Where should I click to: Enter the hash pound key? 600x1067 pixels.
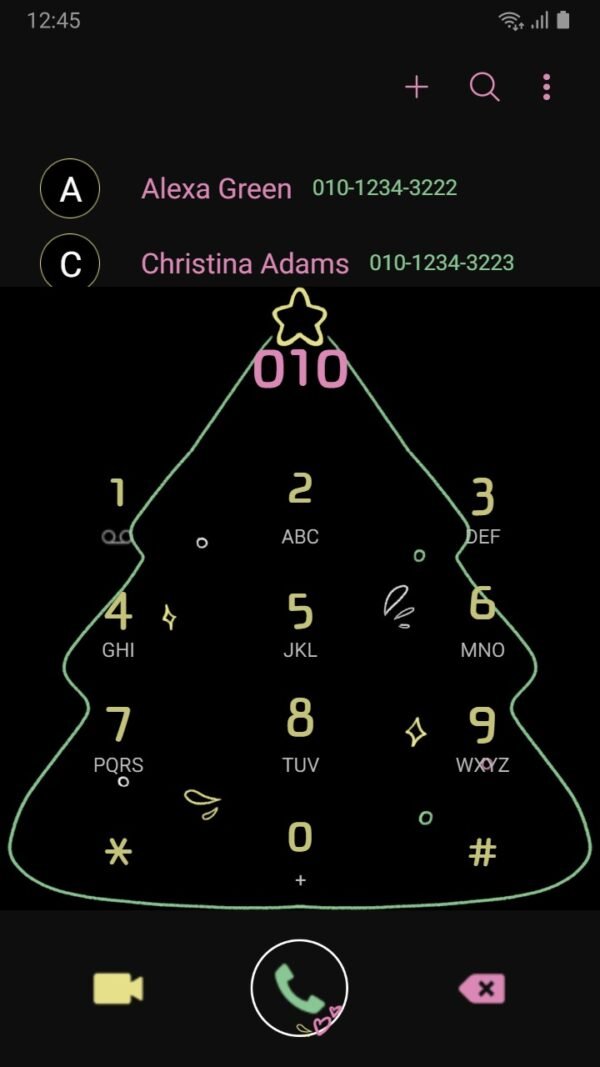482,852
